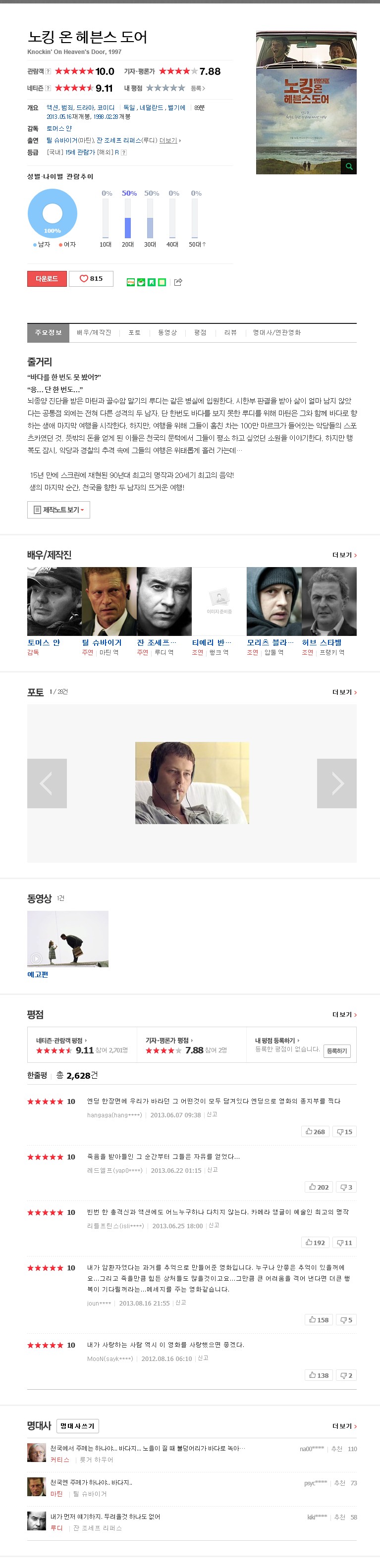View director 토머스 얀 profile
The image size is (380, 1568).
[44, 642]
